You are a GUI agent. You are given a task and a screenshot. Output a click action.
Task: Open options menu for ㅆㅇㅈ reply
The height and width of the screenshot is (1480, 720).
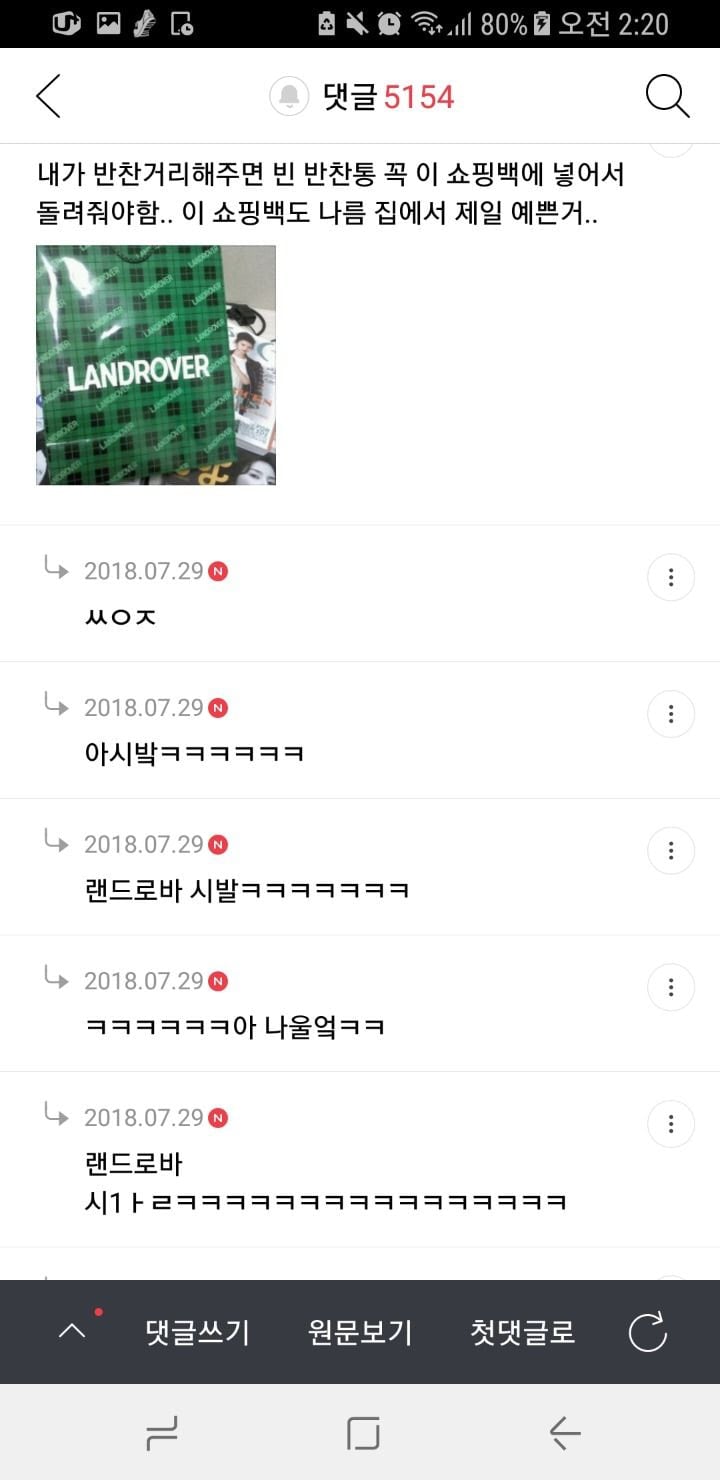point(671,577)
